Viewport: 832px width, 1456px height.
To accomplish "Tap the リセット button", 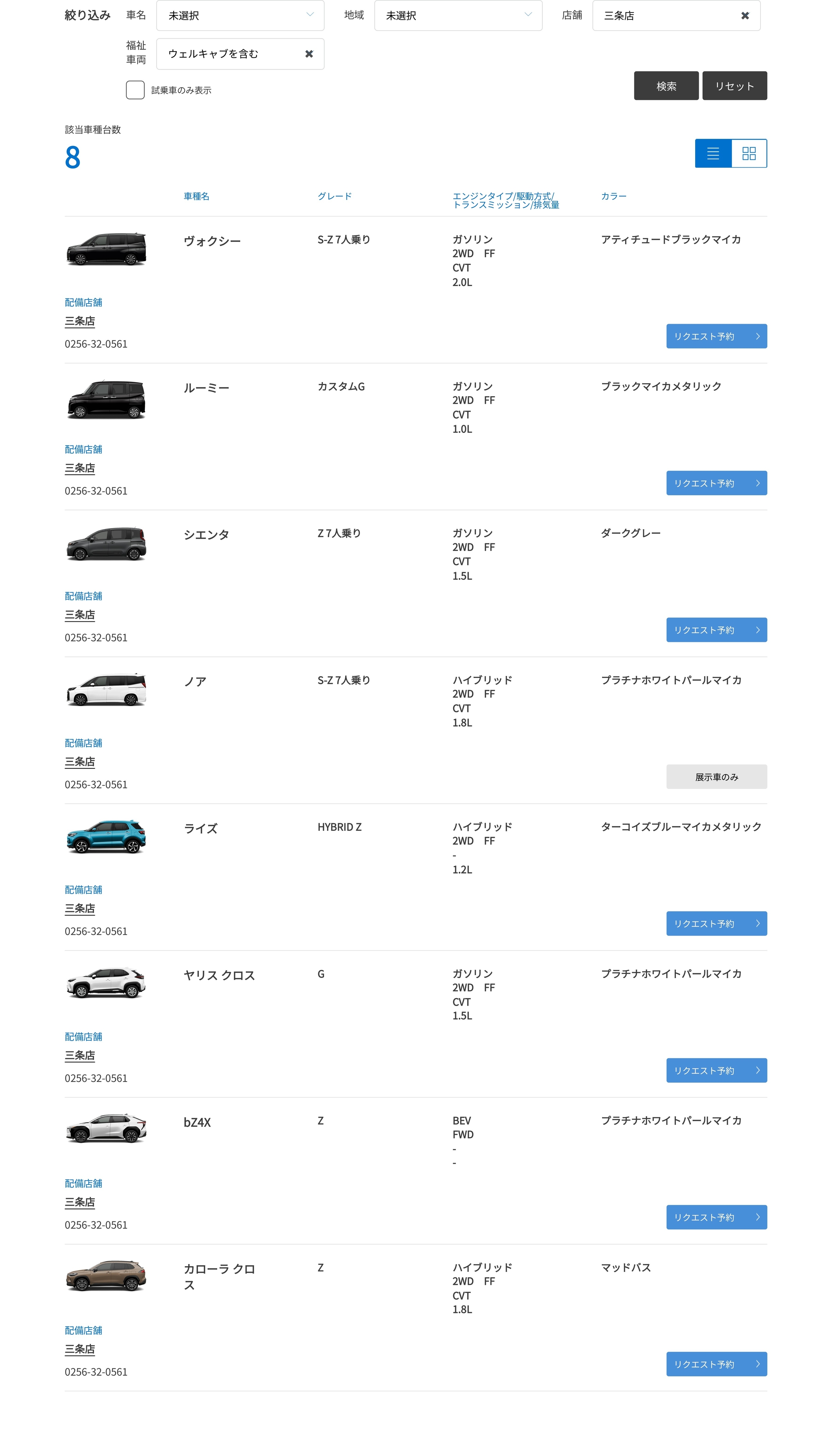I will click(735, 86).
